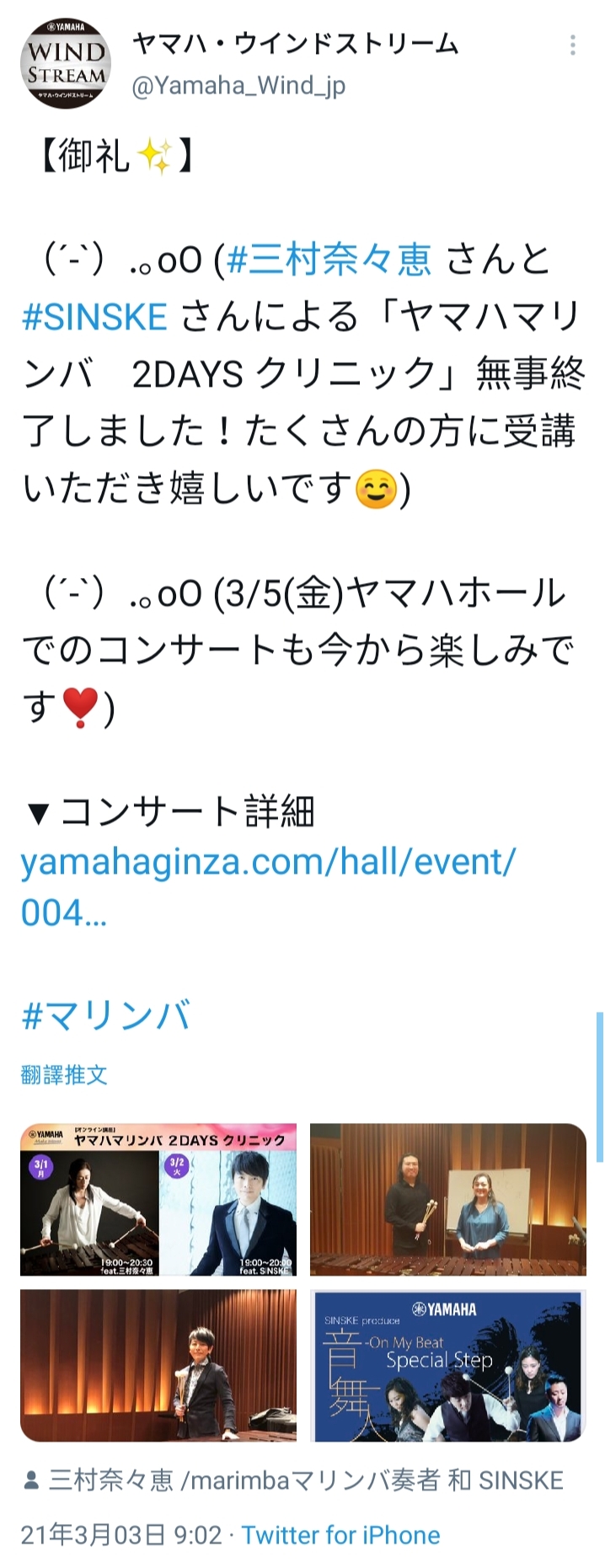The height and width of the screenshot is (1568, 605).
Task: View photo of man holding mallets
Action: pos(158,1365)
